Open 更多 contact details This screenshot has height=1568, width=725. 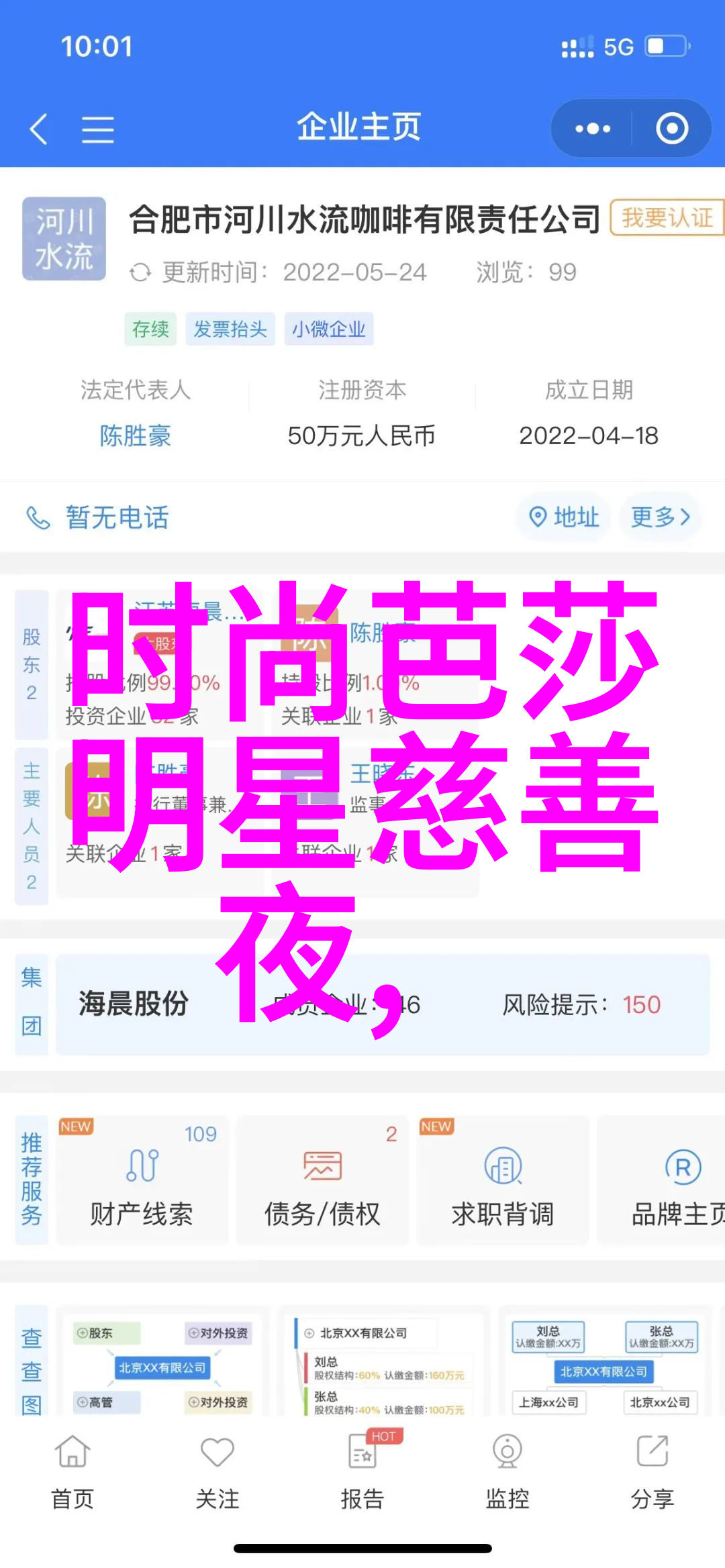pyautogui.click(x=660, y=517)
